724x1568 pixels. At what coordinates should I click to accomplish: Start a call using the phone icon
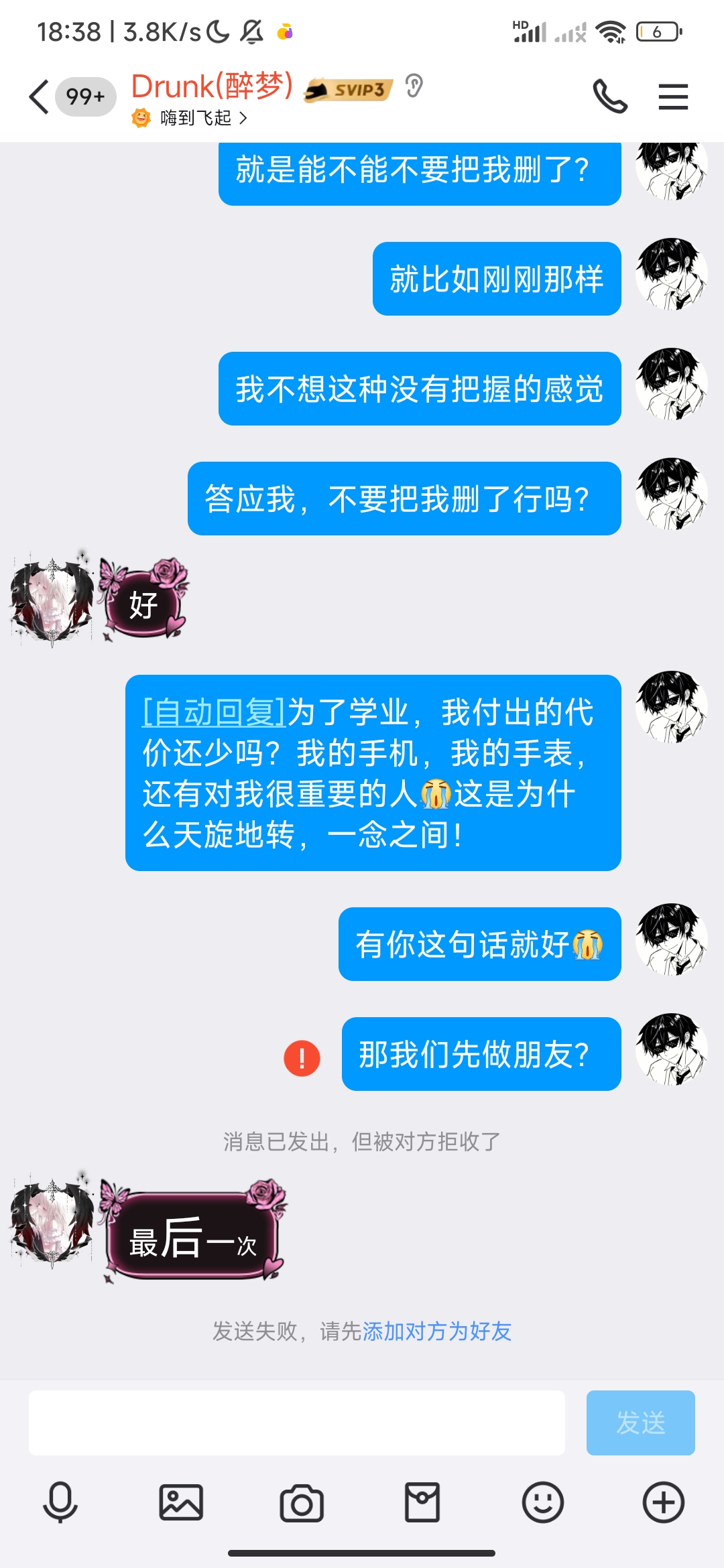(611, 96)
